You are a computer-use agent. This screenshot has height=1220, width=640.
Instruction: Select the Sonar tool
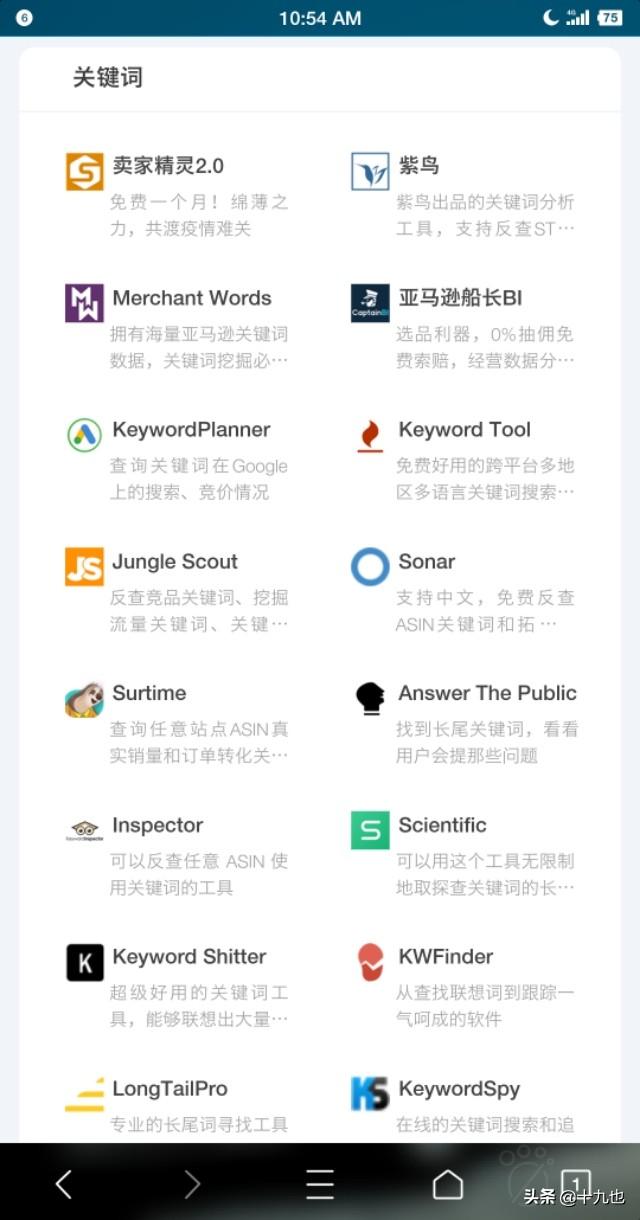point(426,562)
